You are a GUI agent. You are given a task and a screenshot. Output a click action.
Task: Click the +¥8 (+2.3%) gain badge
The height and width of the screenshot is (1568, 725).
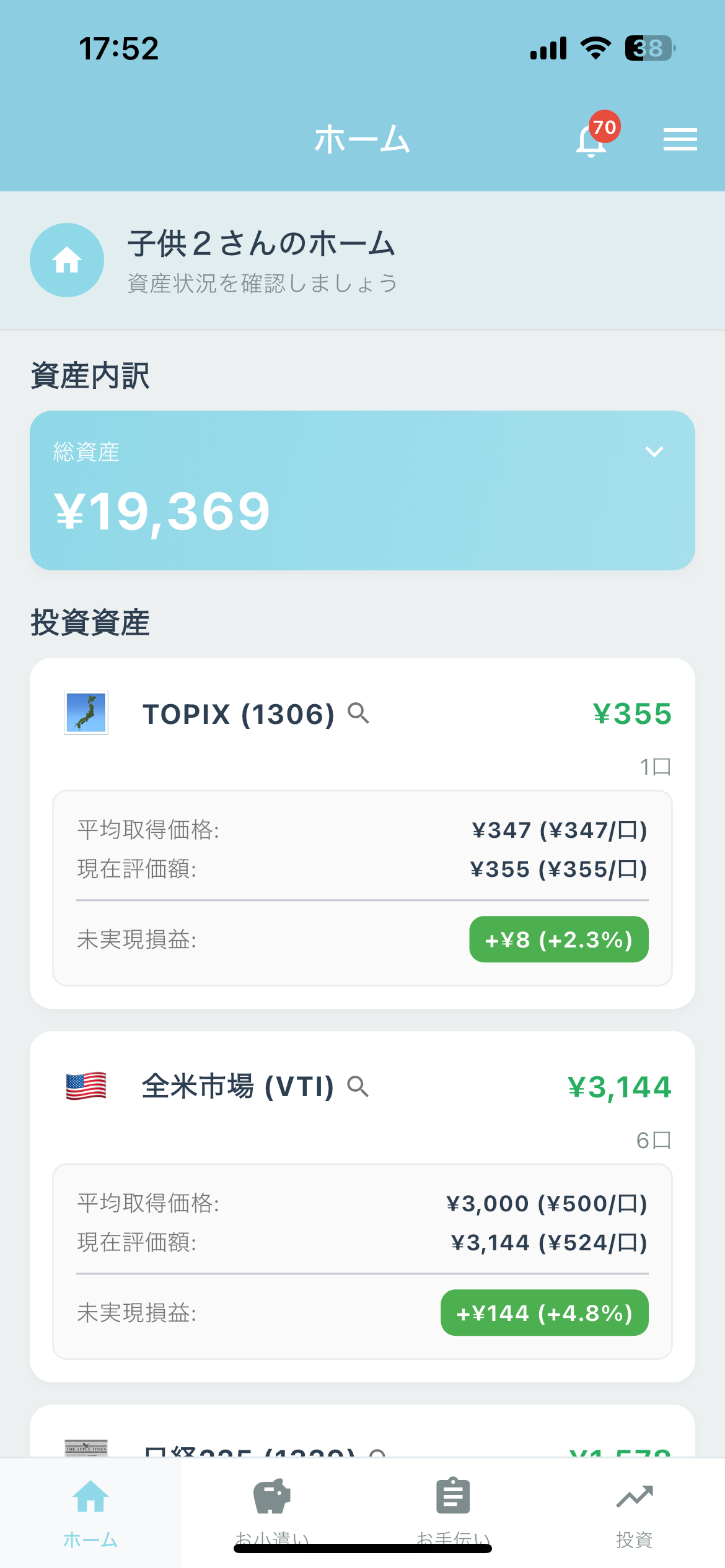tap(558, 940)
